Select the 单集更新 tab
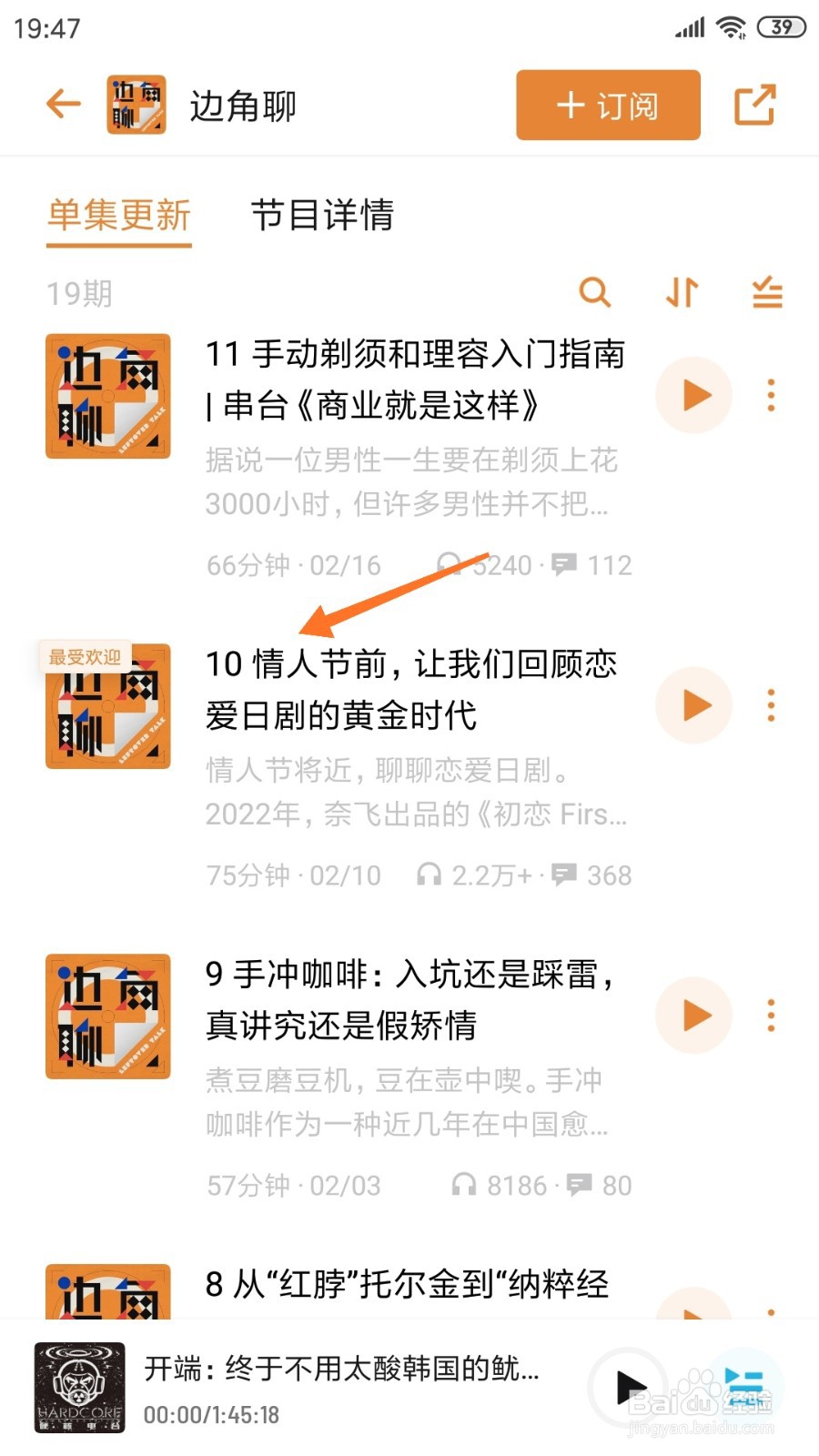The width and height of the screenshot is (819, 1456). (x=119, y=216)
